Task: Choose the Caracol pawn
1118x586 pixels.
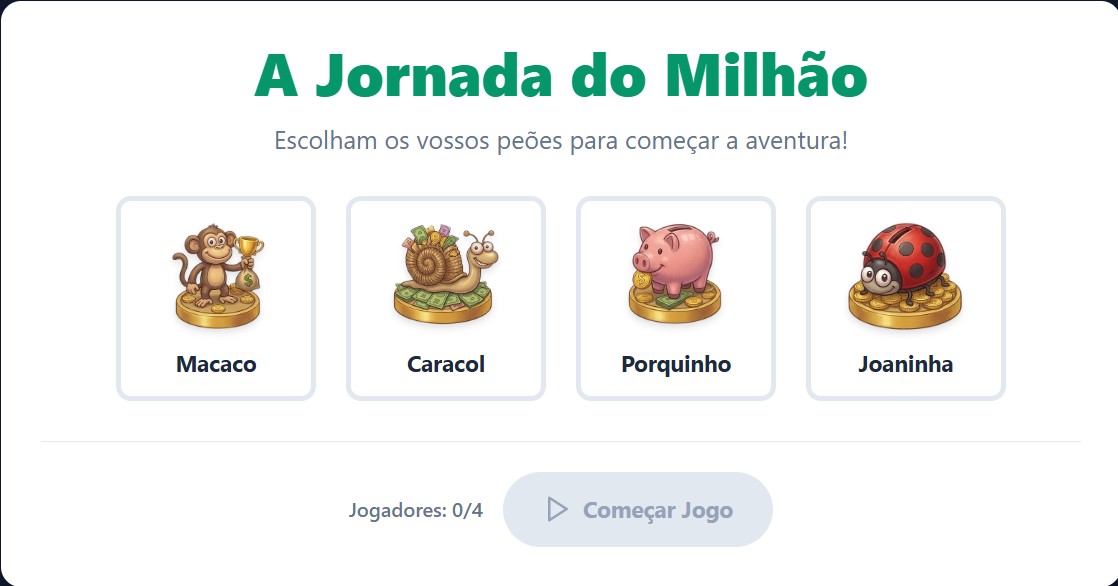Action: tap(446, 298)
